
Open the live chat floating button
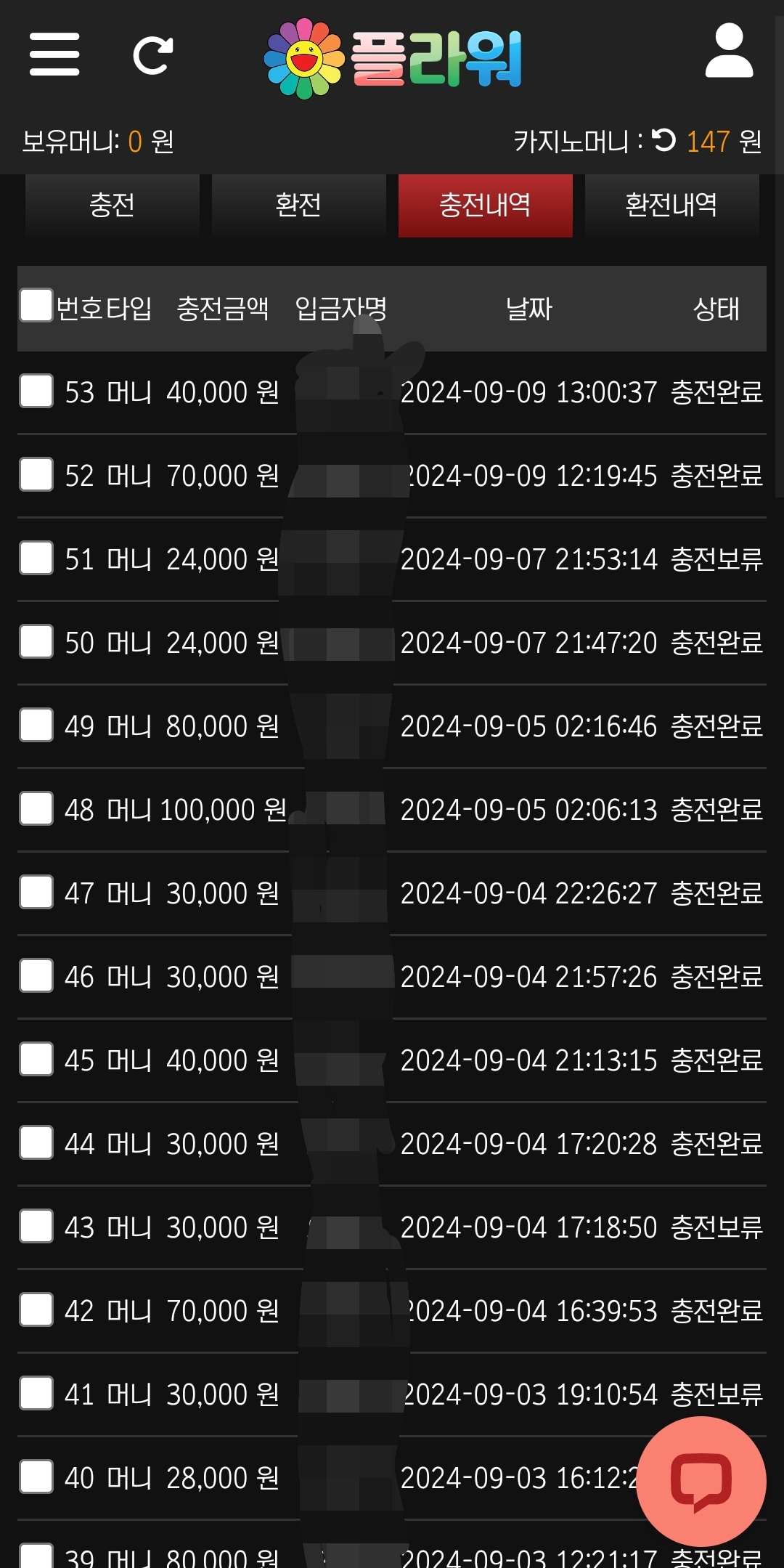(x=701, y=1481)
